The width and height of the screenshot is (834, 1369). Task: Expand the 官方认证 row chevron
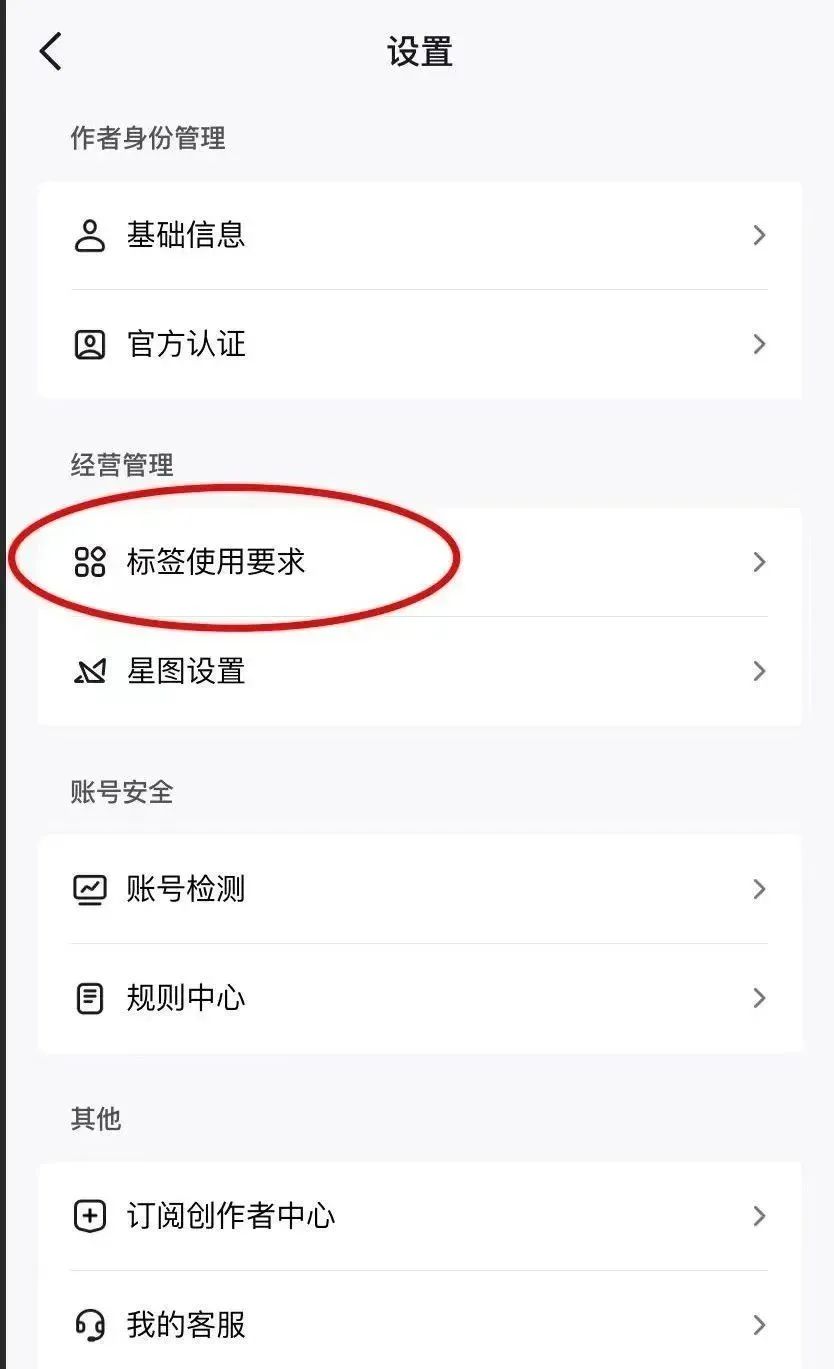tap(759, 344)
